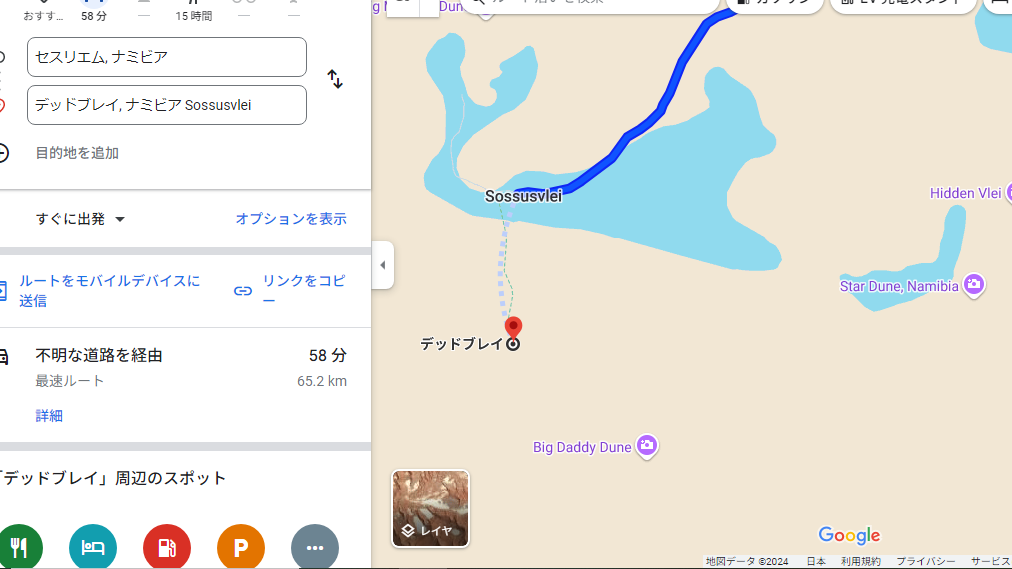The image size is (1012, 569).
Task: Search nearby hotels
Action: [93, 547]
